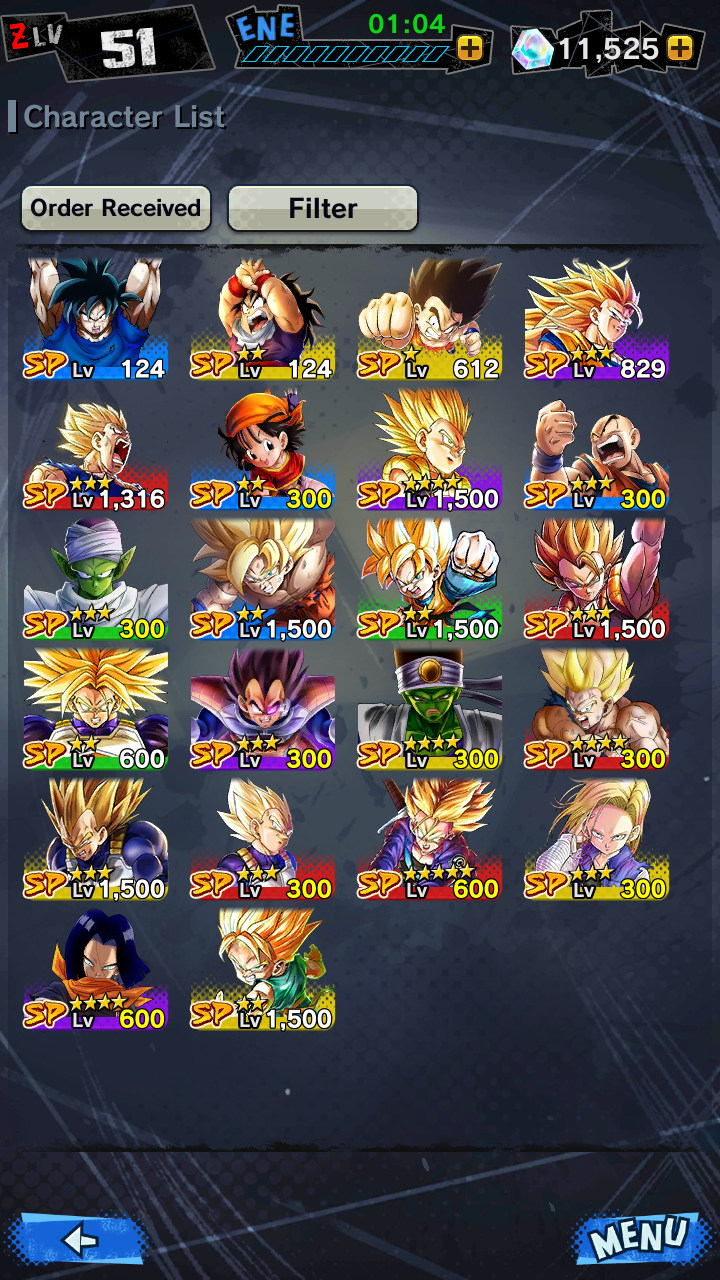Select the green-background character at level 600
720x1280 pixels.
pos(96,709)
